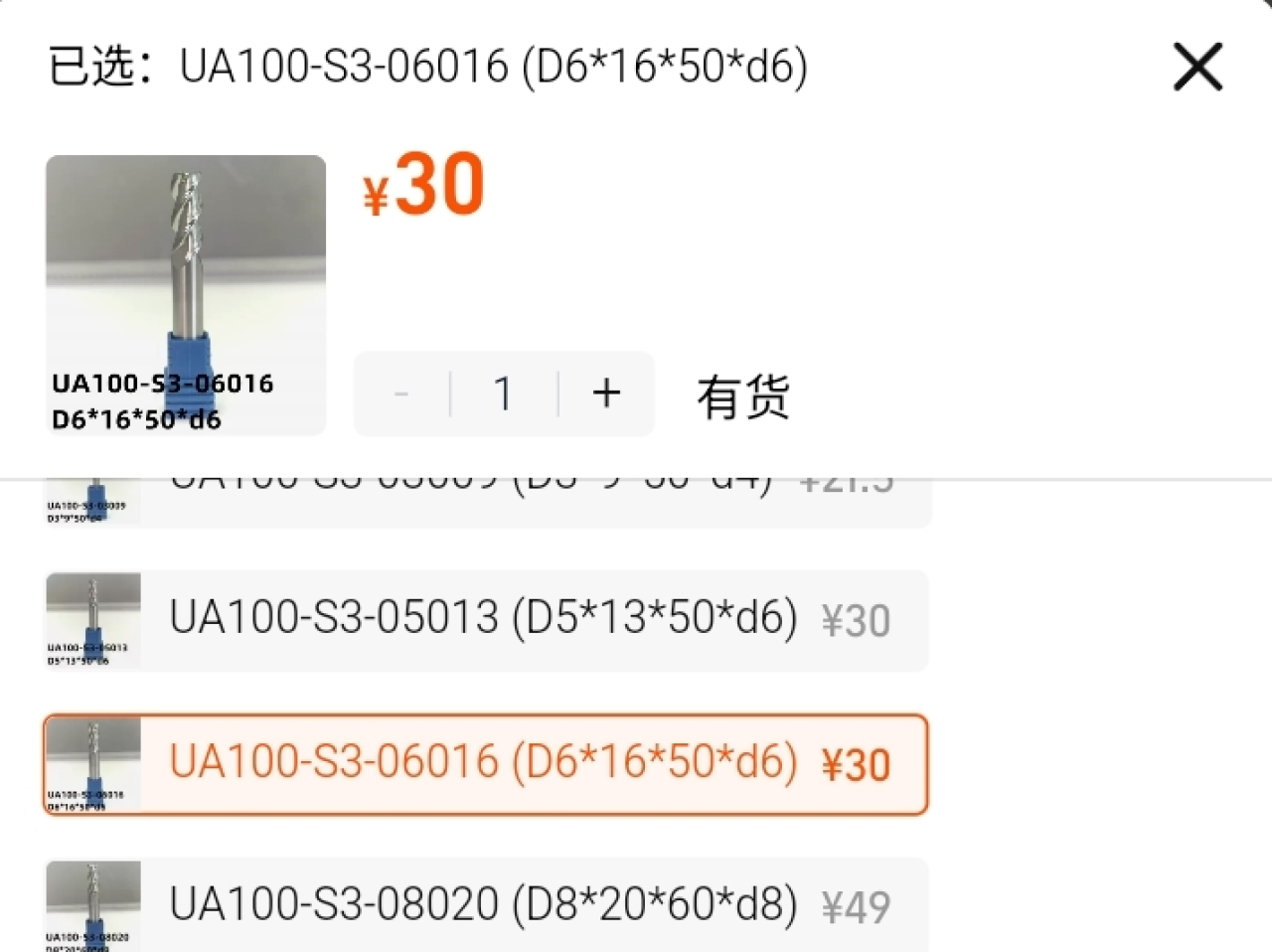Close the product option selection sheet

coord(1197,68)
